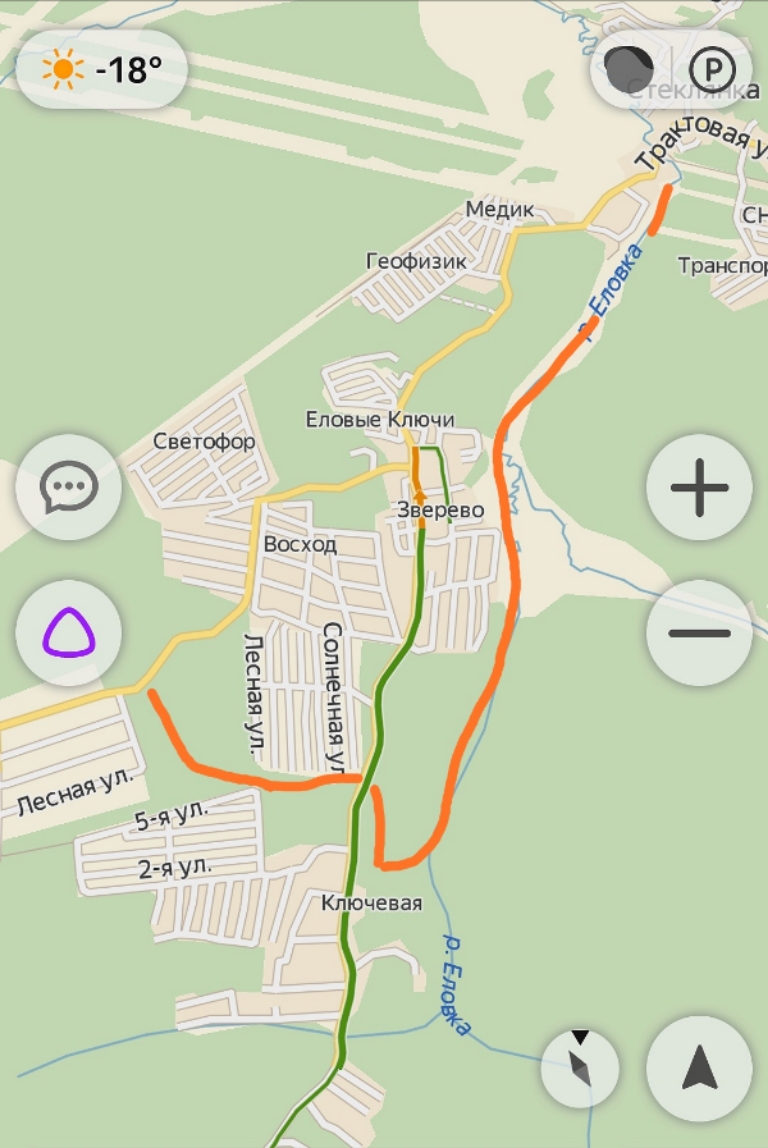Open the weather widget showing -18°
Screen dimensions: 768x1148
[102, 70]
